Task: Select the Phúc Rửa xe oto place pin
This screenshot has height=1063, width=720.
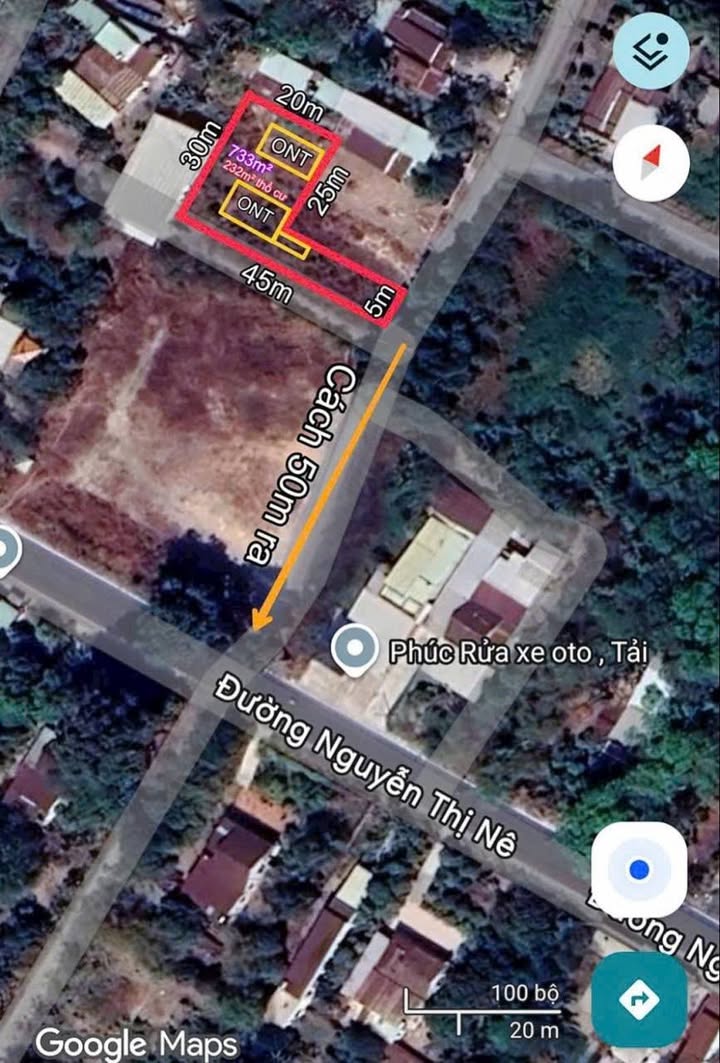Action: (x=353, y=649)
